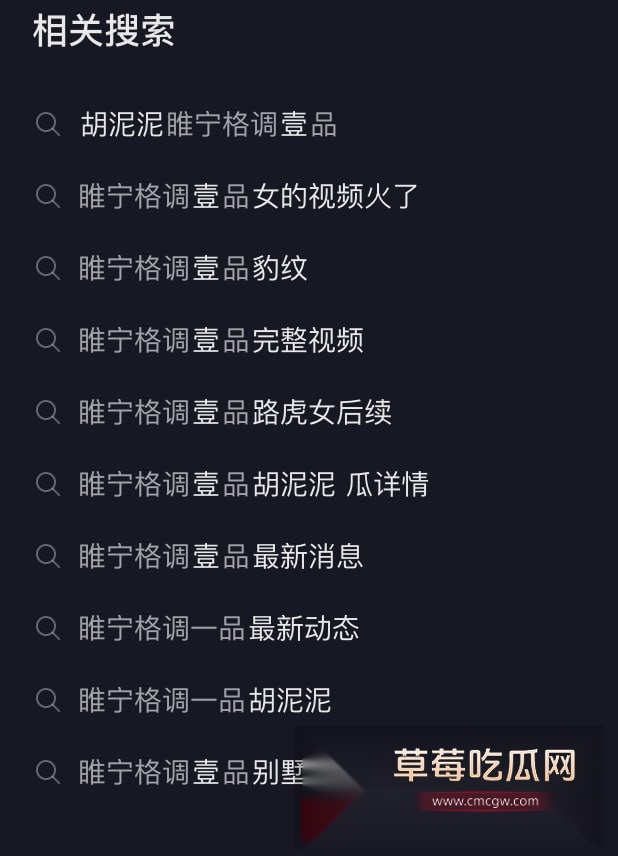
Task: Tap 睢宁格调一品胡泥泥 related search
Action: click(x=205, y=700)
